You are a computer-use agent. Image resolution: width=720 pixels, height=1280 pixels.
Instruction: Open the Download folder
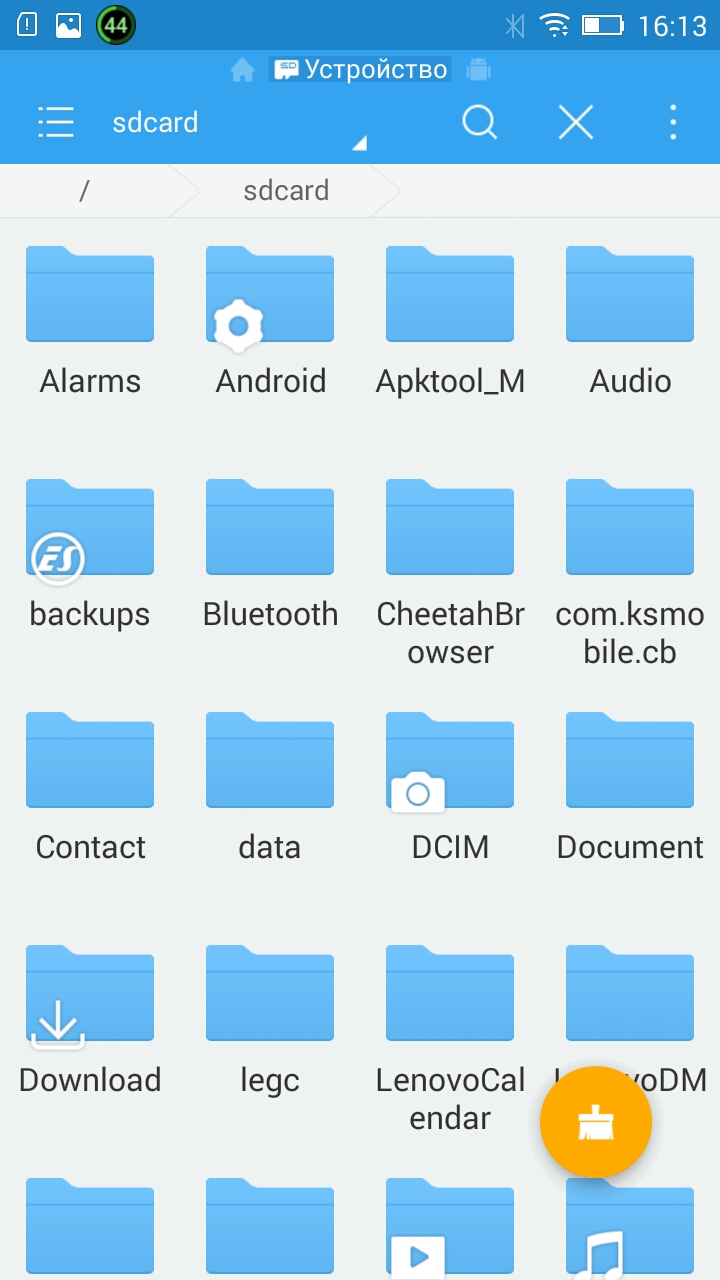pos(90,1009)
